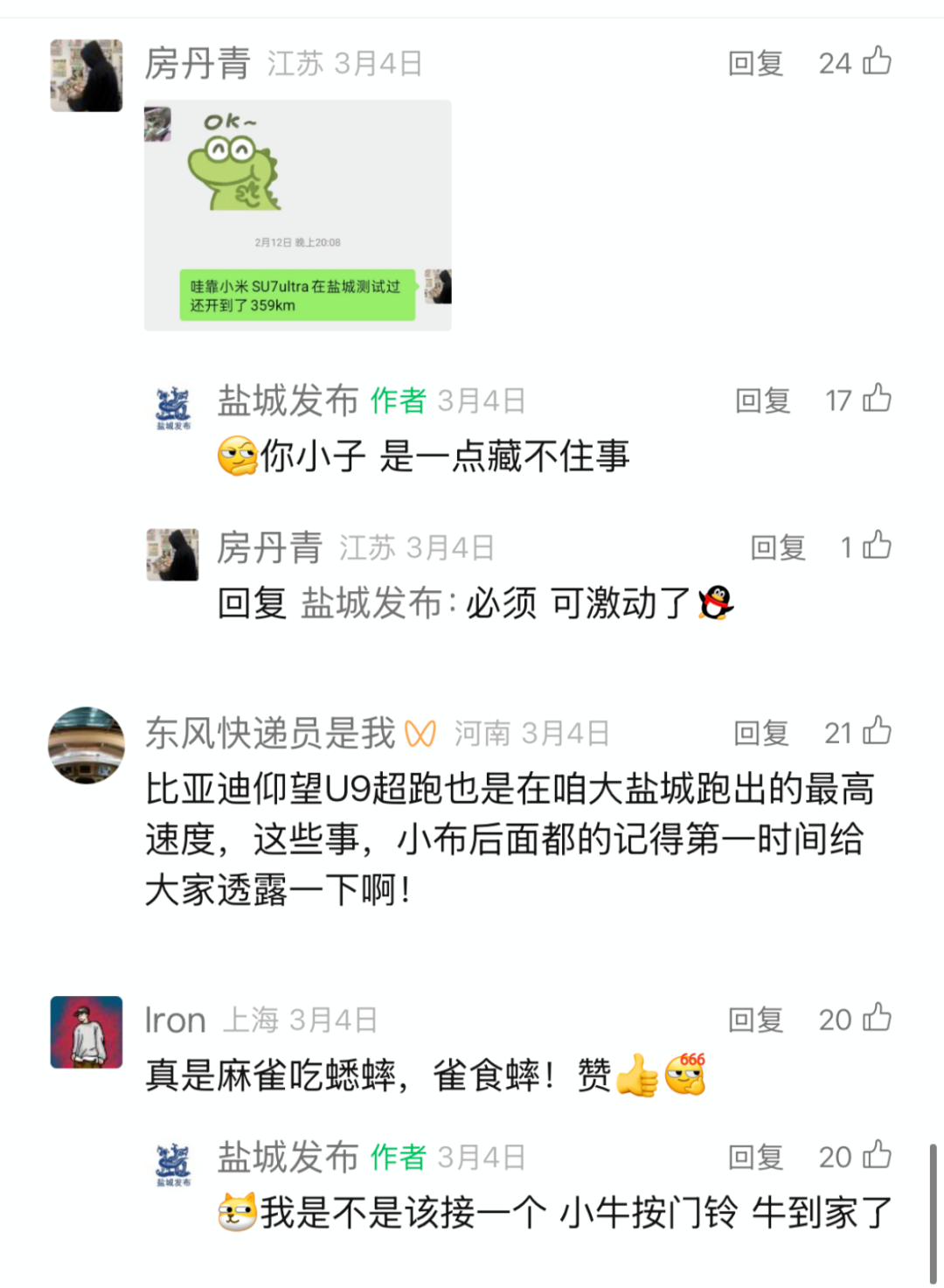Open Iron's profile avatar

(86, 1032)
